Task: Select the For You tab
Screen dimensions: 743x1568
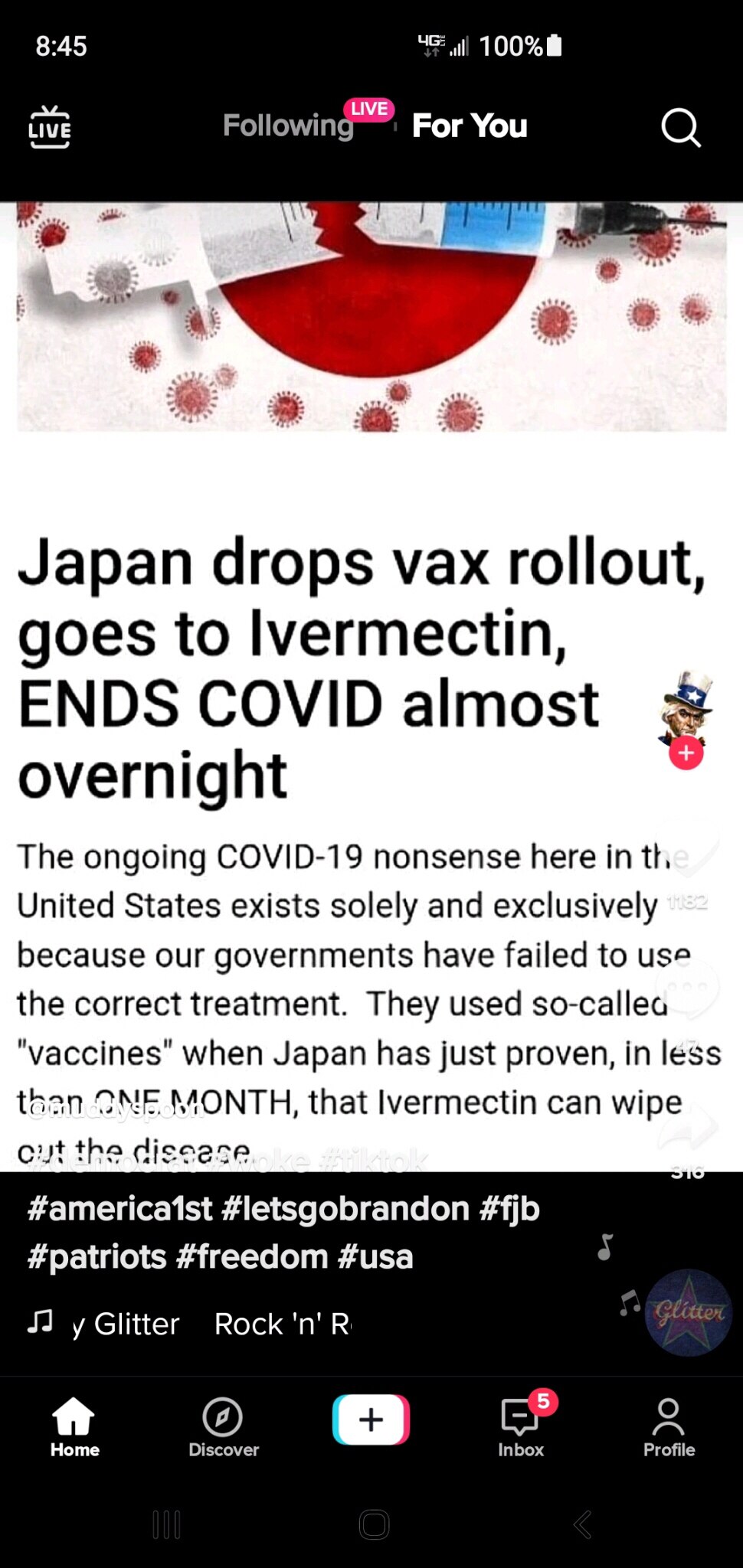Action: (x=469, y=126)
